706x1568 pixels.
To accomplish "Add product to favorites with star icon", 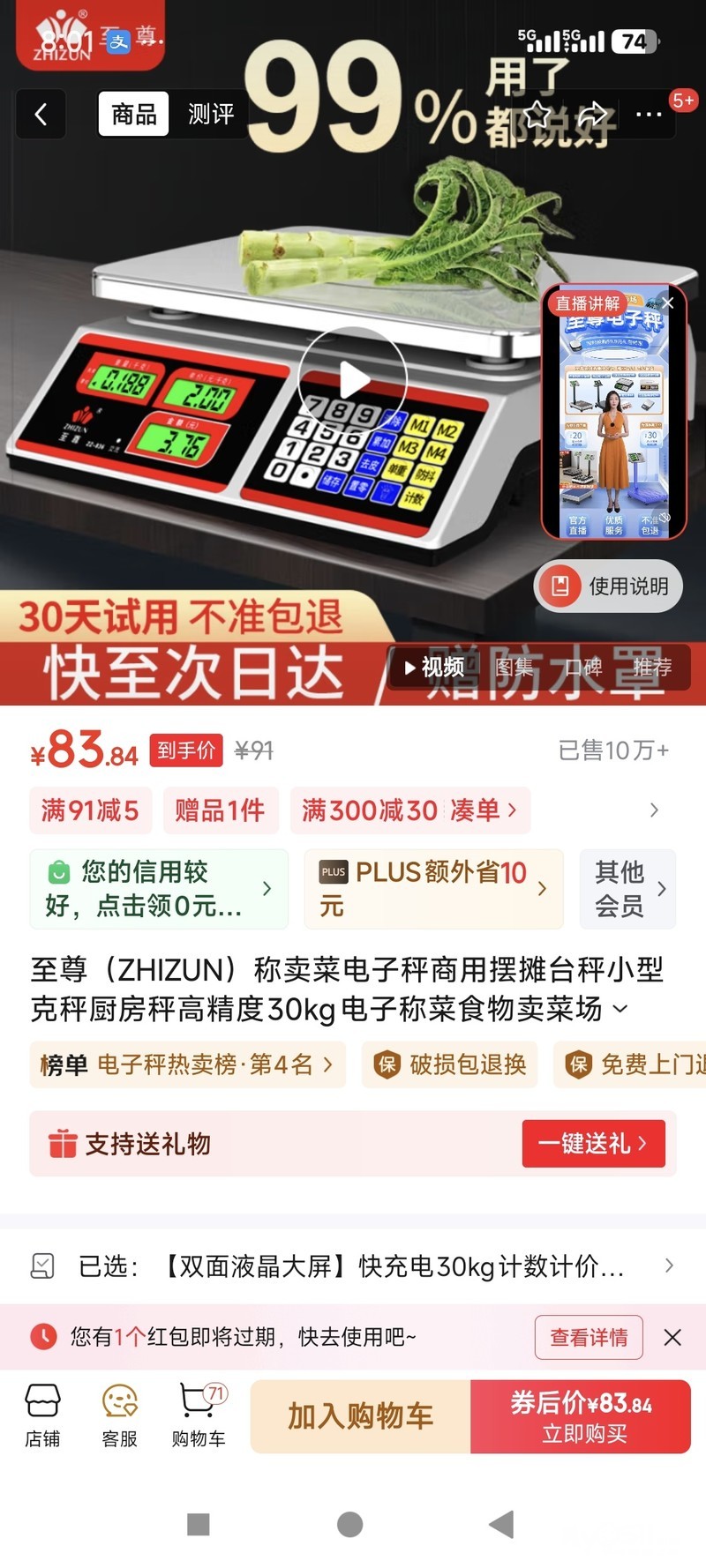I will point(537,114).
